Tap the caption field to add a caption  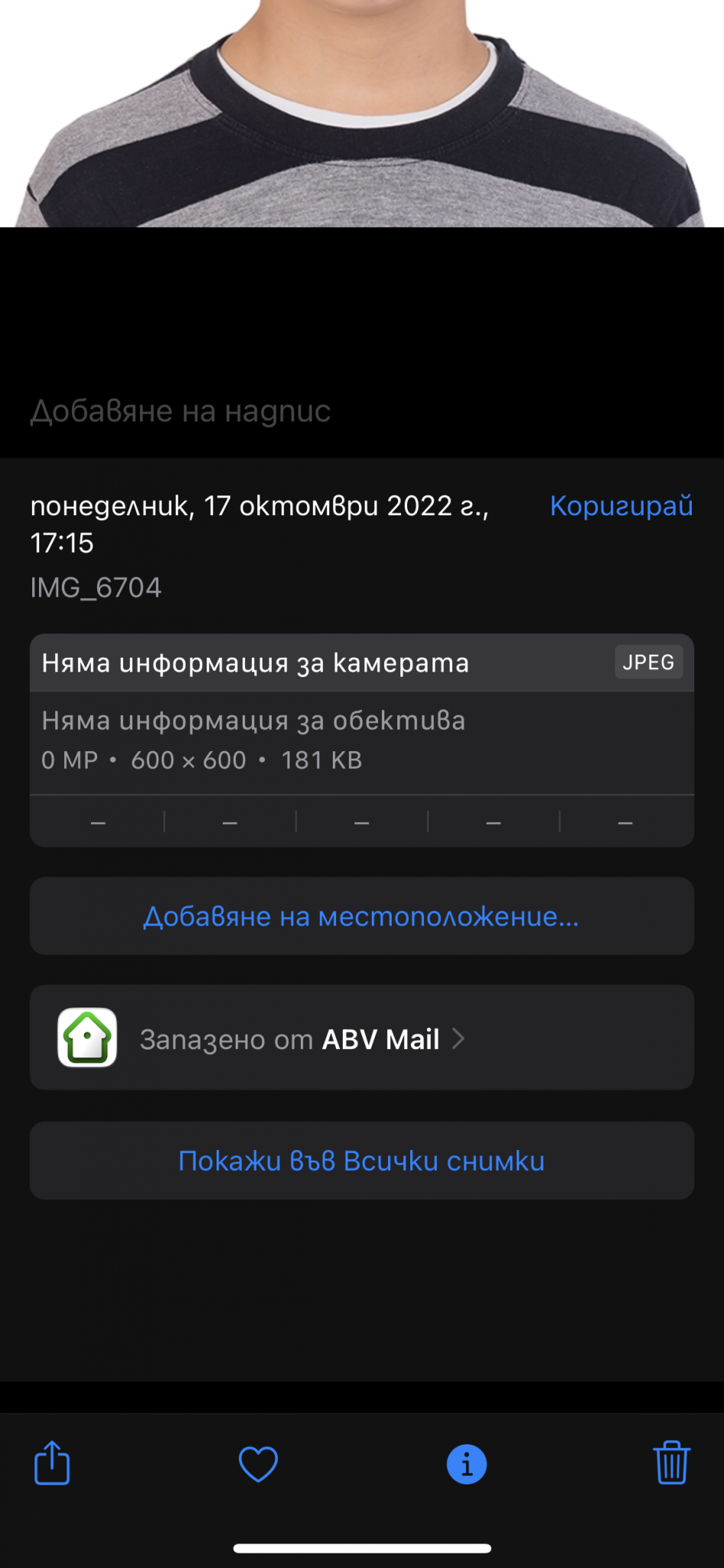coord(181,411)
